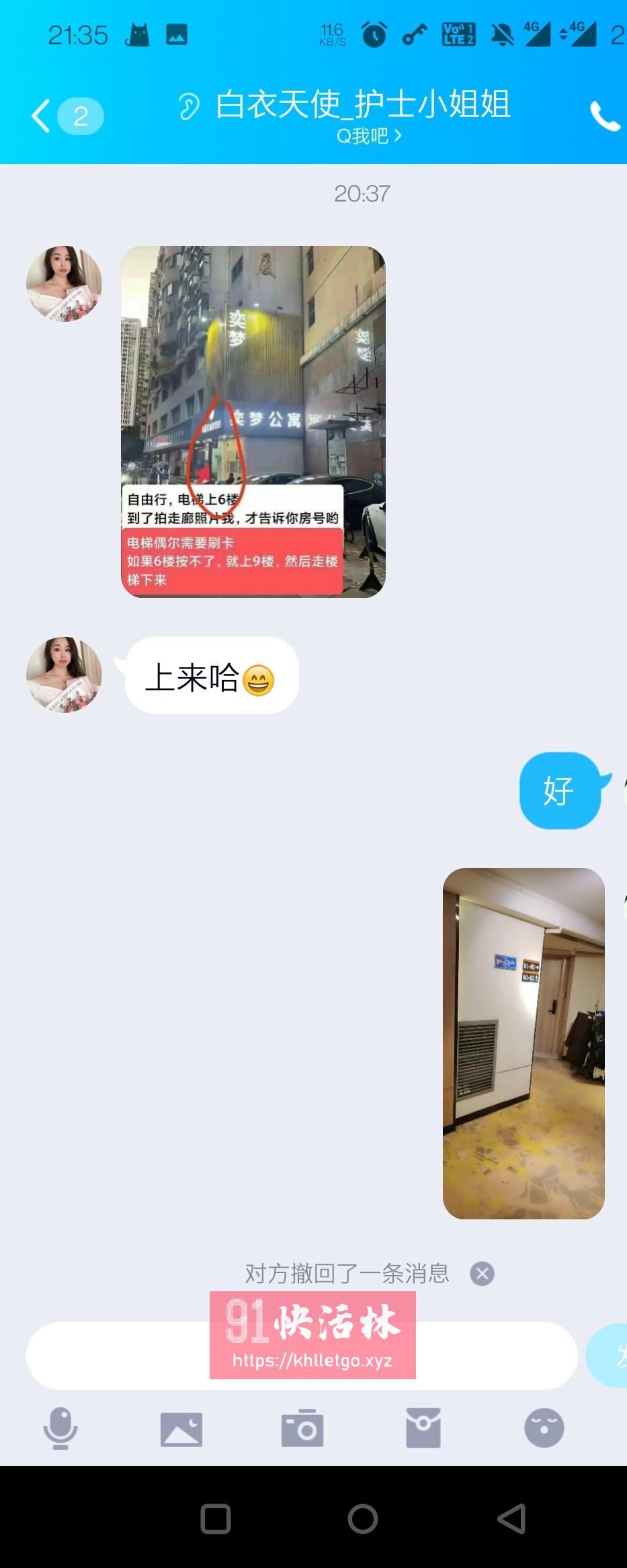This screenshot has width=627, height=1568.
Task: Open the red packet feature
Action: tap(421, 1428)
